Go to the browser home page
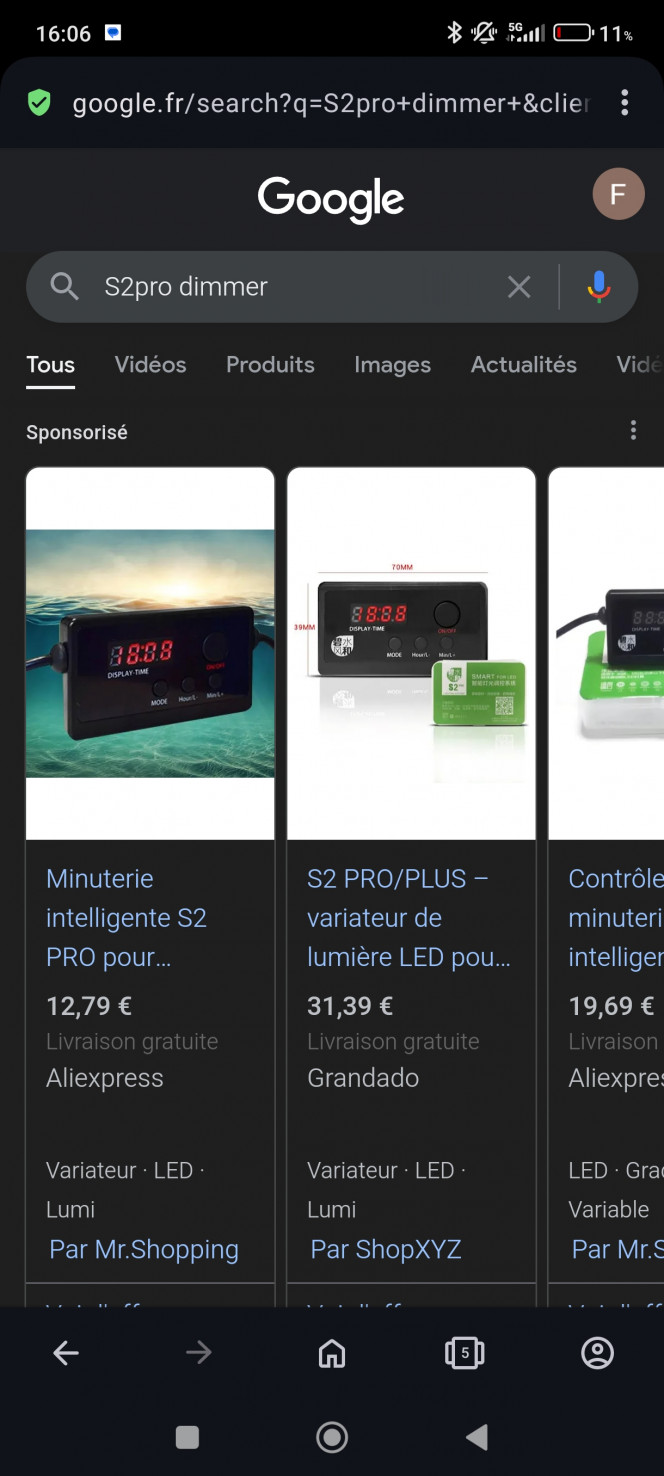The image size is (664, 1476). click(x=331, y=1353)
